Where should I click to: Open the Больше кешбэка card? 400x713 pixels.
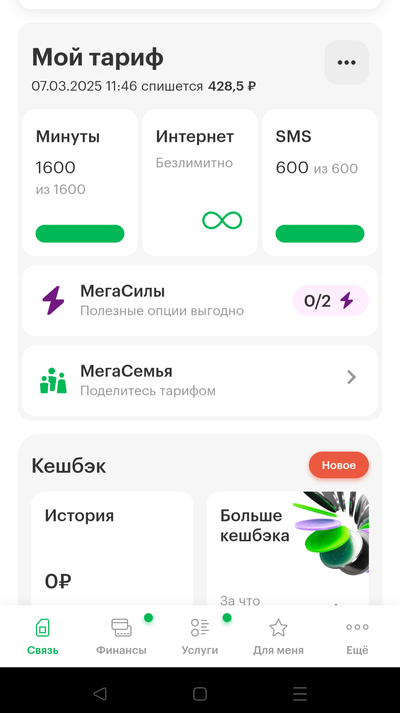click(x=288, y=548)
